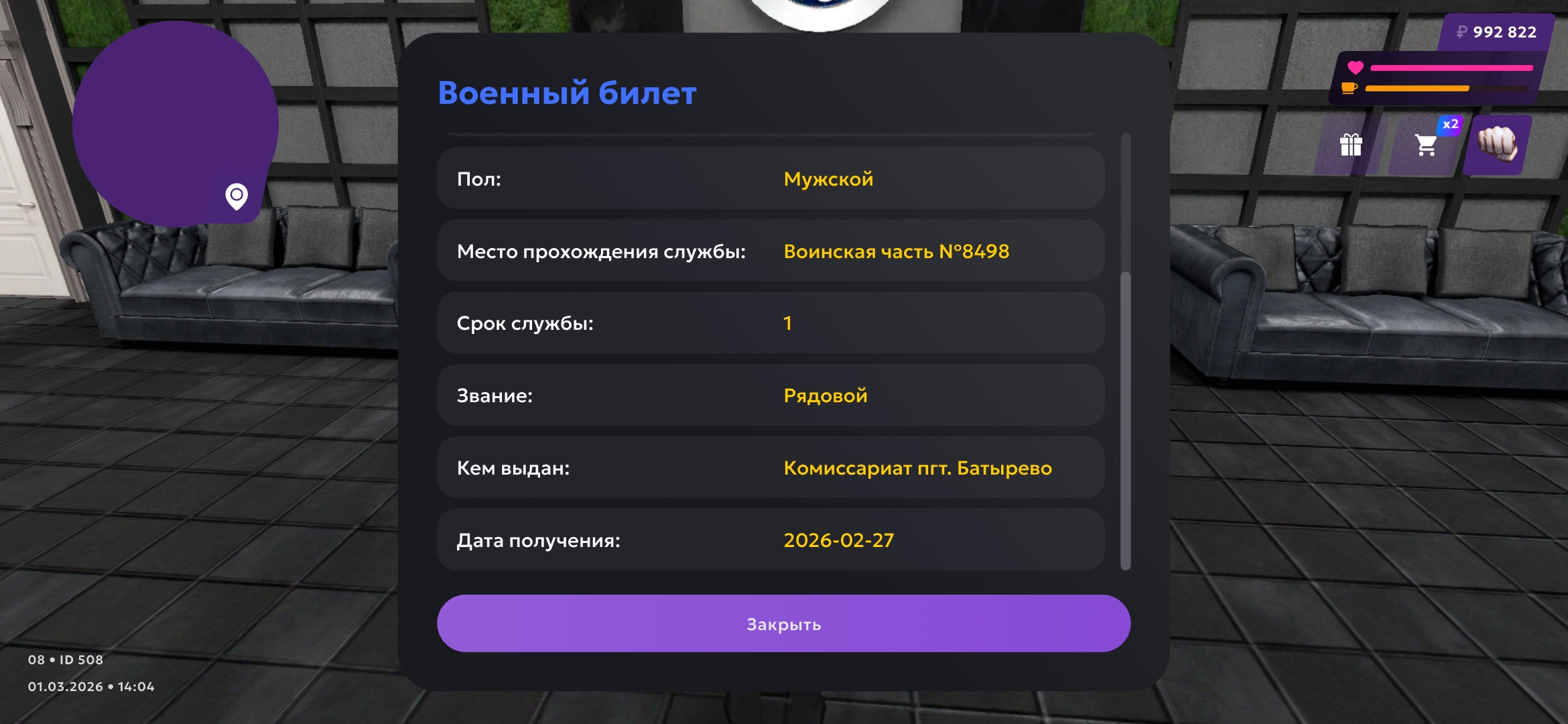This screenshot has height=724, width=1568.
Task: Tap the fist action button
Action: [x=1497, y=144]
